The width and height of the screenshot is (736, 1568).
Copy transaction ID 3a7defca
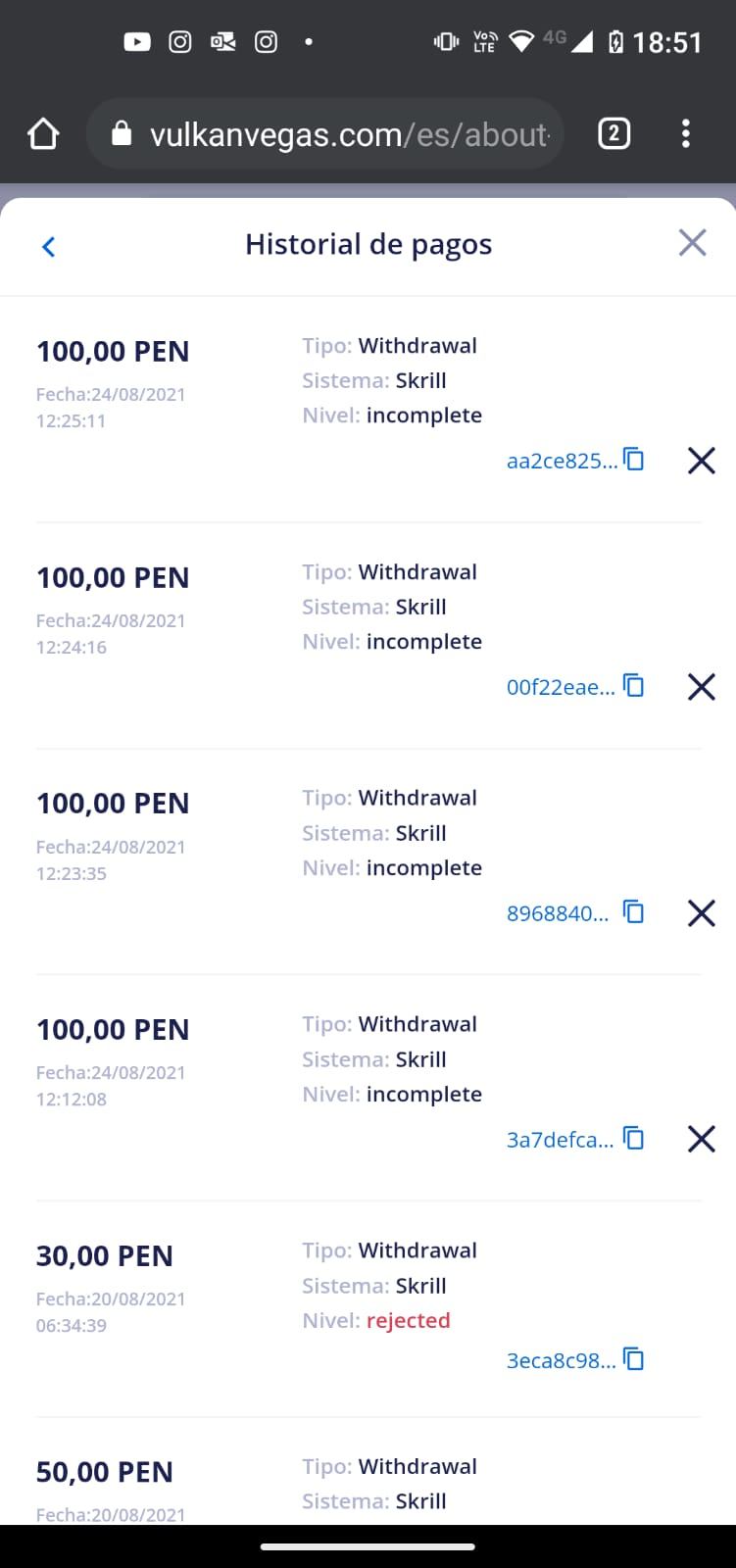[x=634, y=1138]
